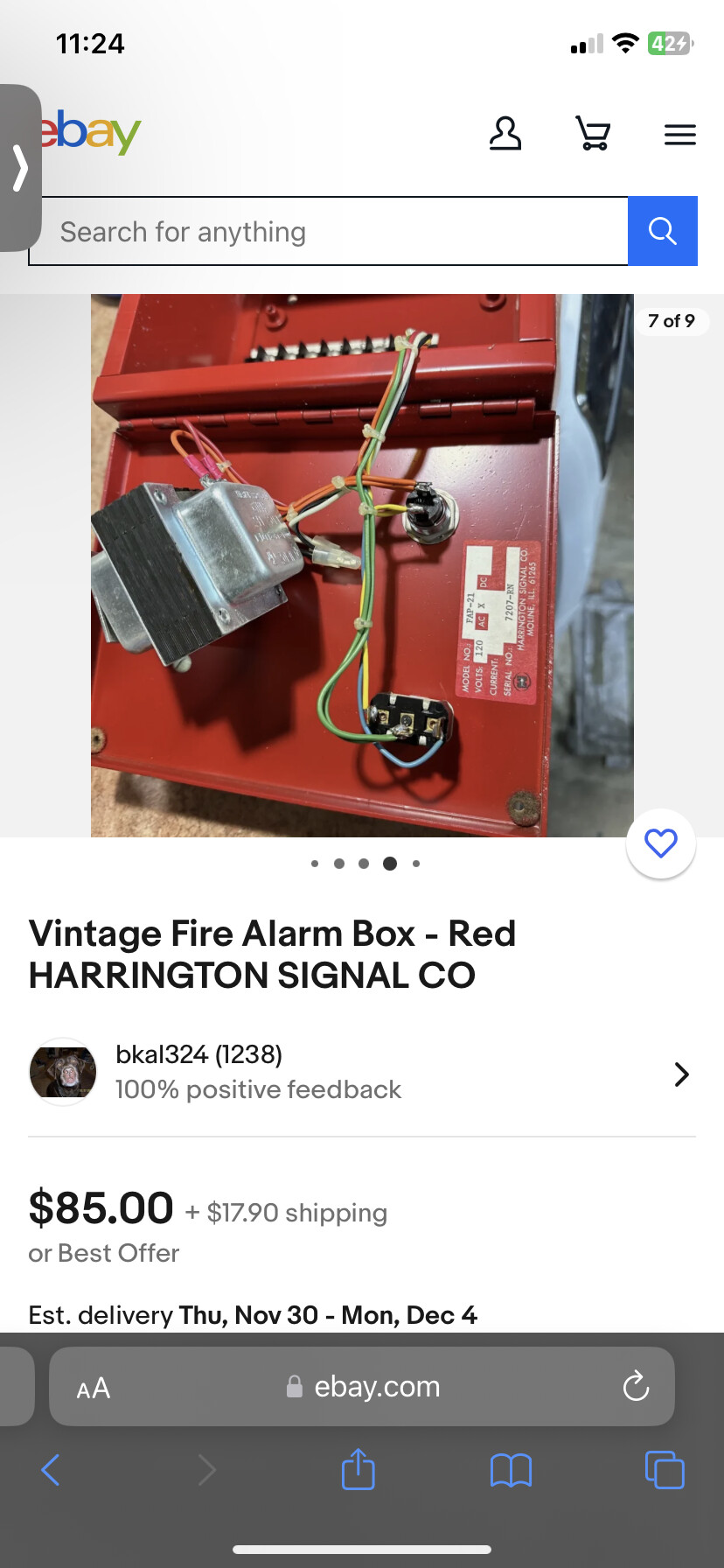This screenshot has height=1568, width=724.
Task: Add item to watchlist with heart icon
Action: click(x=660, y=843)
